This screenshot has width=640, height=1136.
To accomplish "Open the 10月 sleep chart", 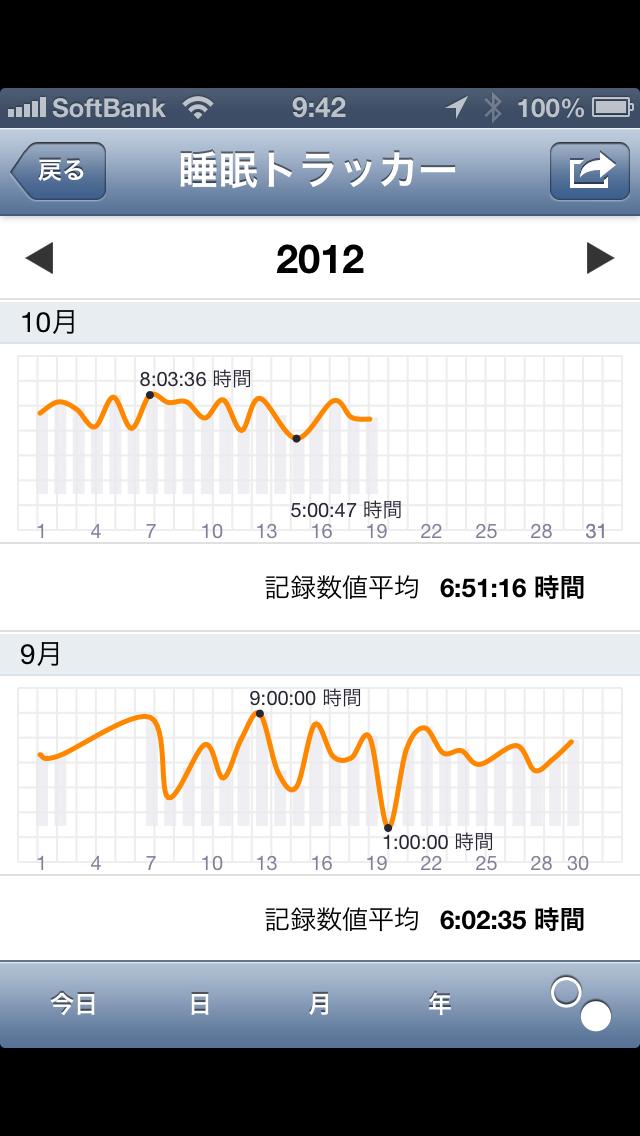I will pyautogui.click(x=320, y=443).
